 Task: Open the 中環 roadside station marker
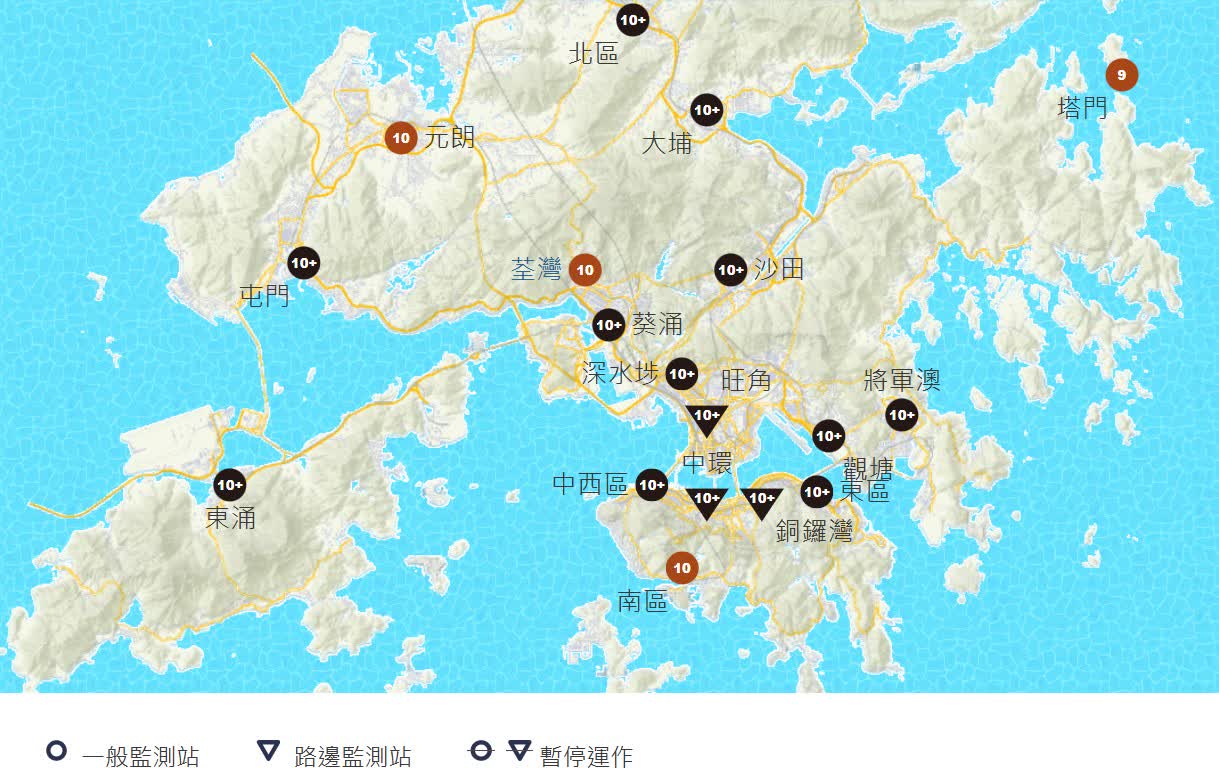pos(707,500)
